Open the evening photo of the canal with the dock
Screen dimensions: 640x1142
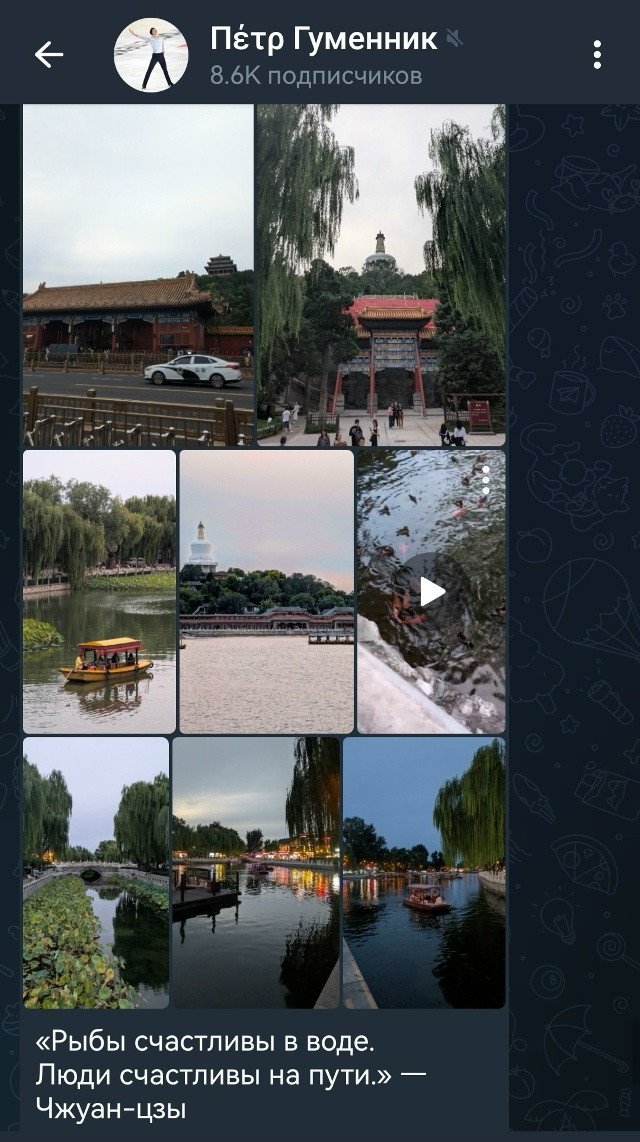(x=256, y=873)
